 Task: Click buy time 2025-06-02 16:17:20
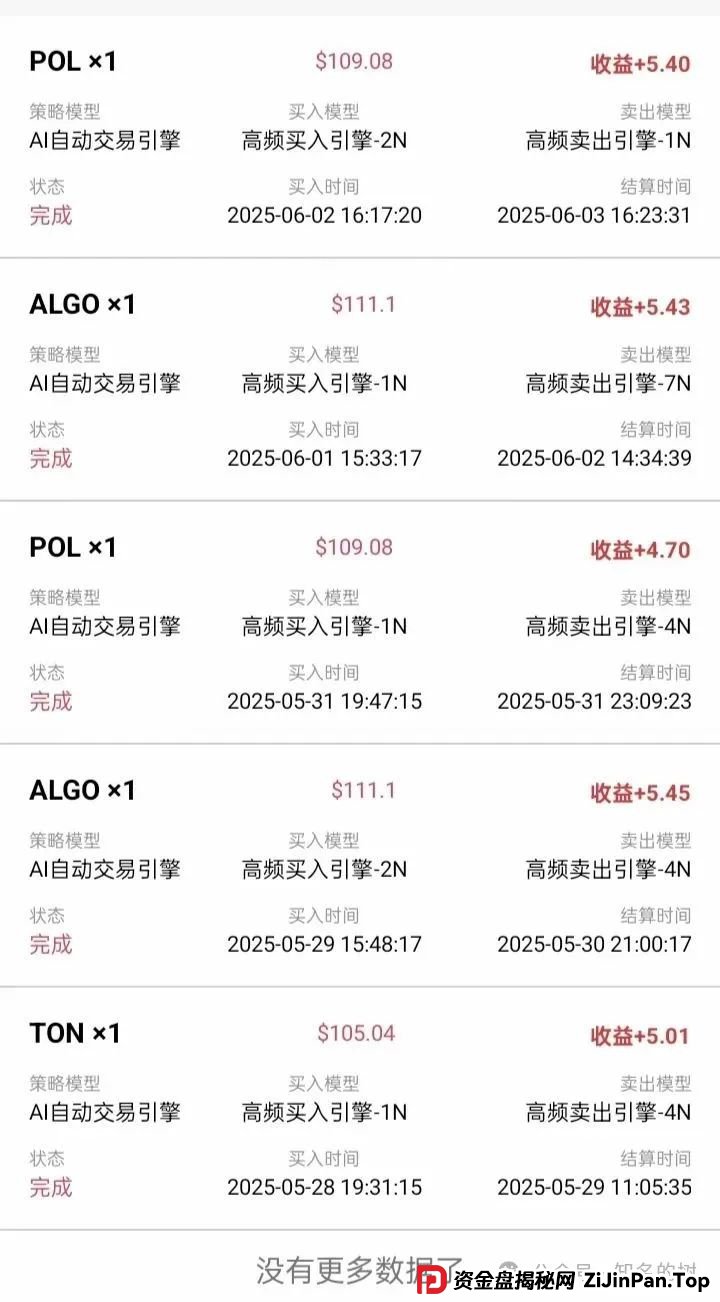tap(324, 214)
